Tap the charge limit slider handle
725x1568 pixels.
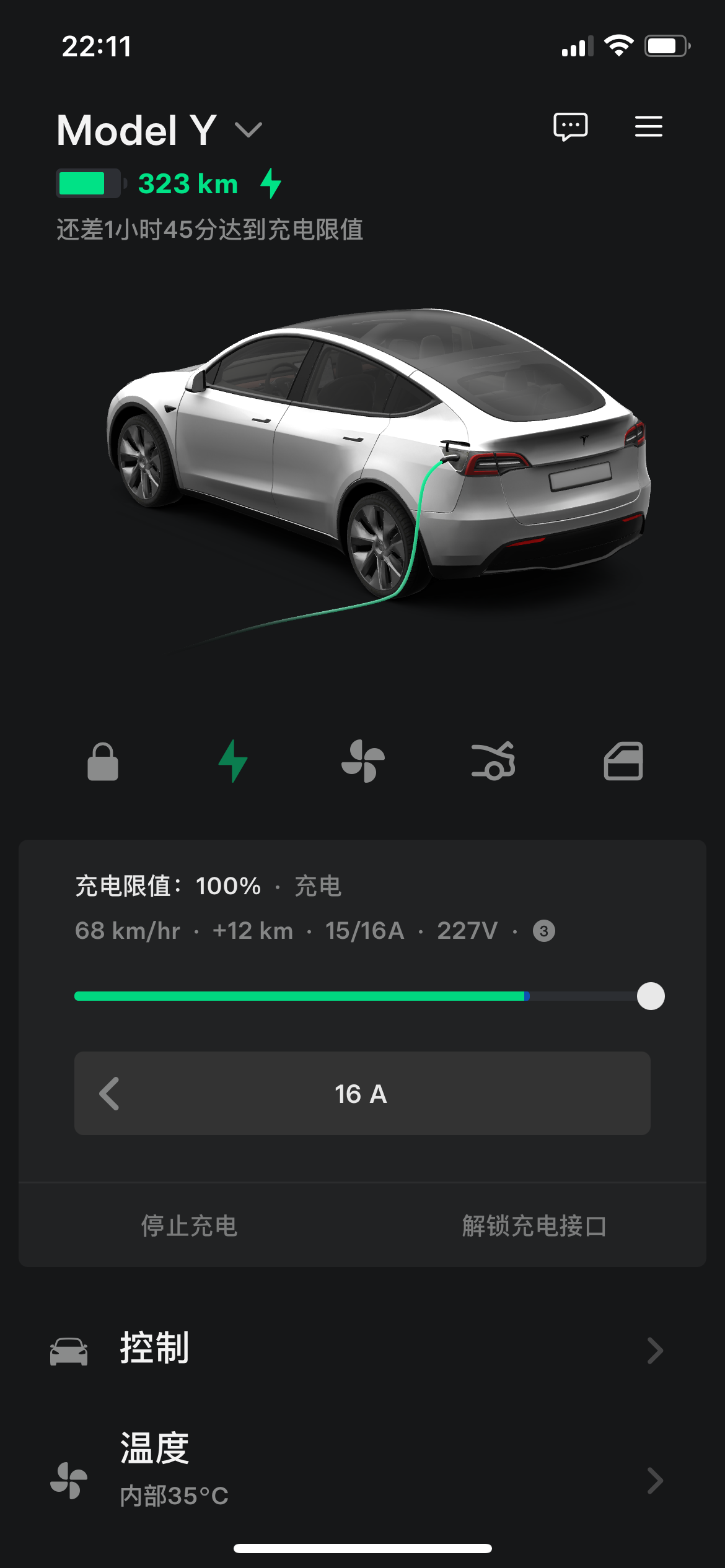pyautogui.click(x=651, y=996)
